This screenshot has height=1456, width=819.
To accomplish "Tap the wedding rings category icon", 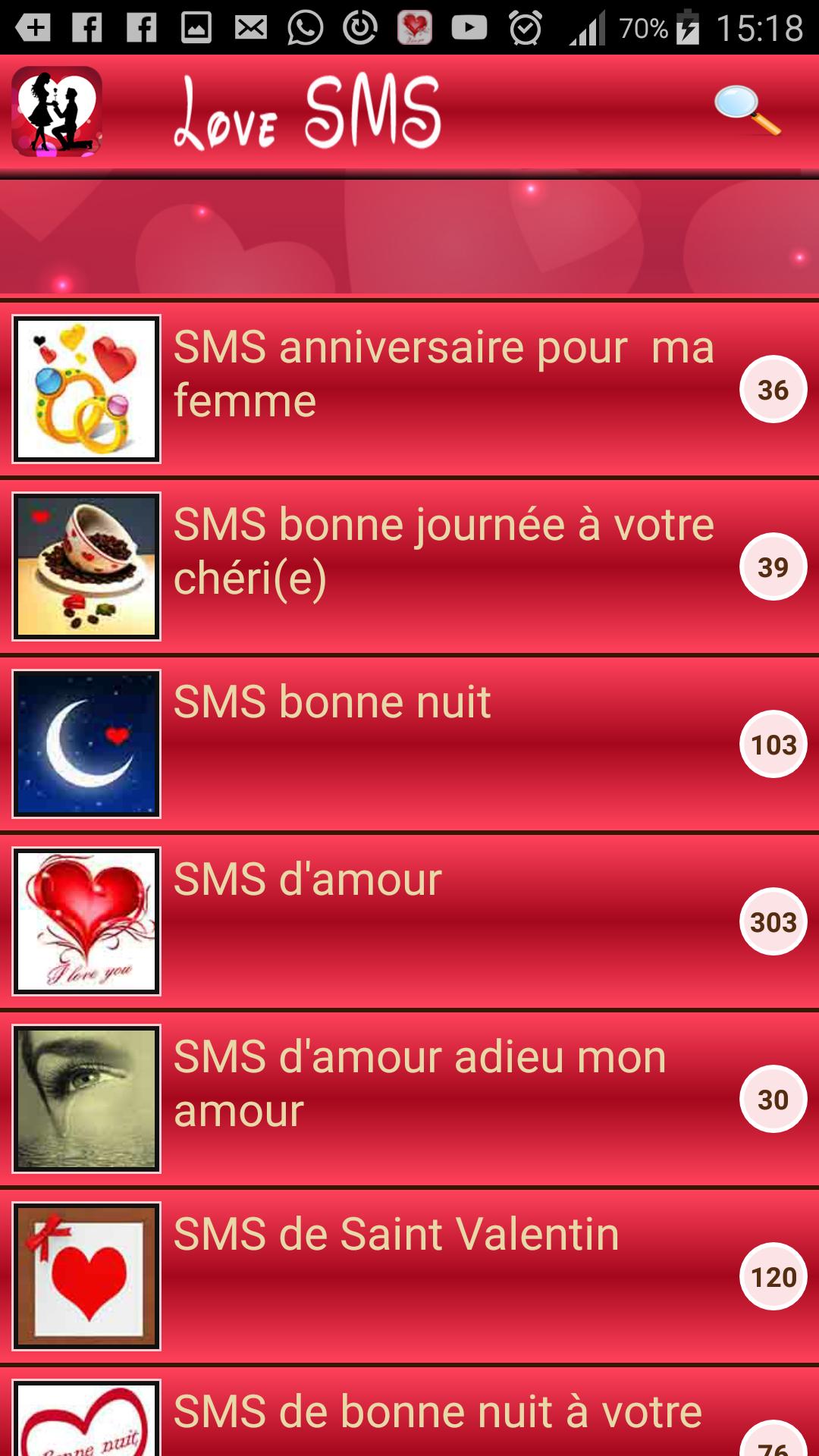I will click(86, 388).
